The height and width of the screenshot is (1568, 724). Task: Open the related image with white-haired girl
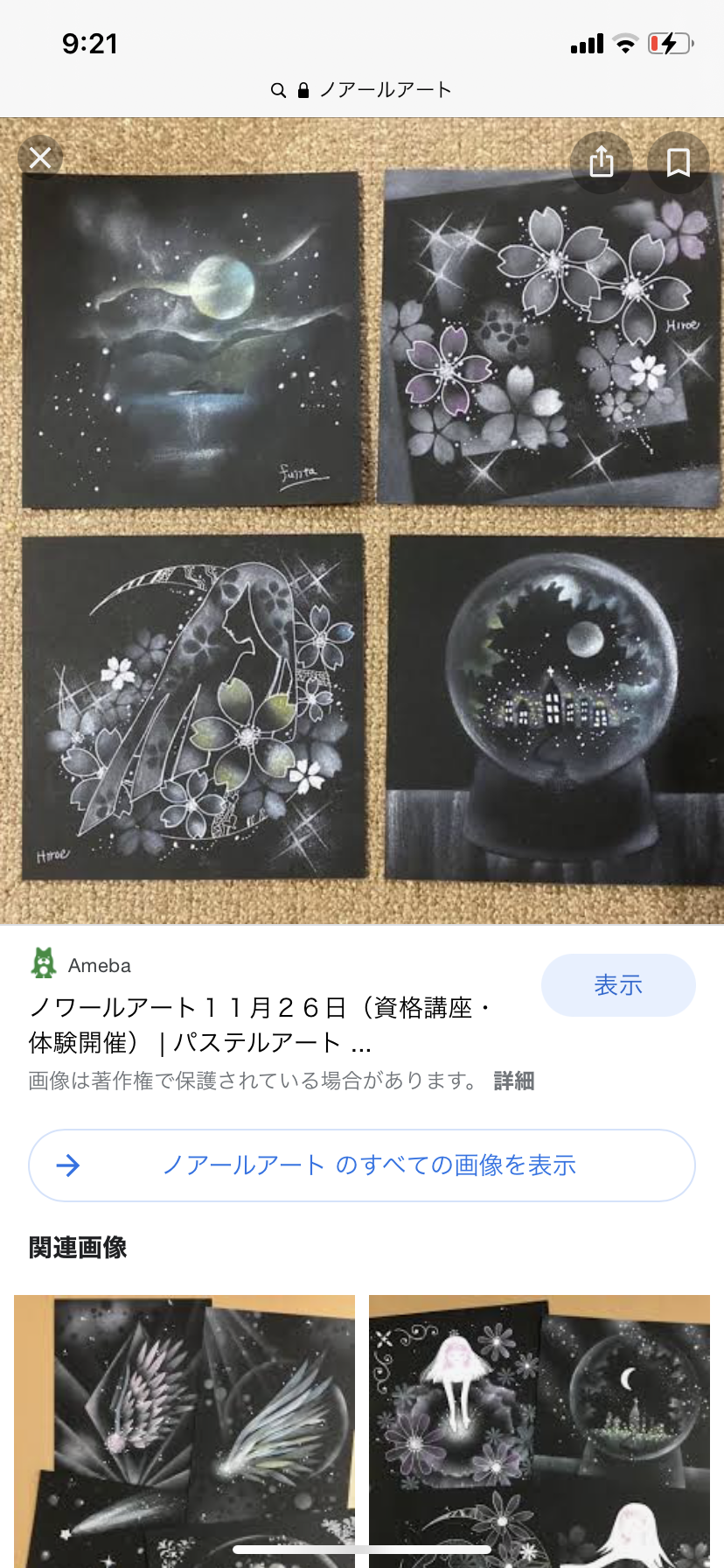pyautogui.click(x=540, y=1431)
